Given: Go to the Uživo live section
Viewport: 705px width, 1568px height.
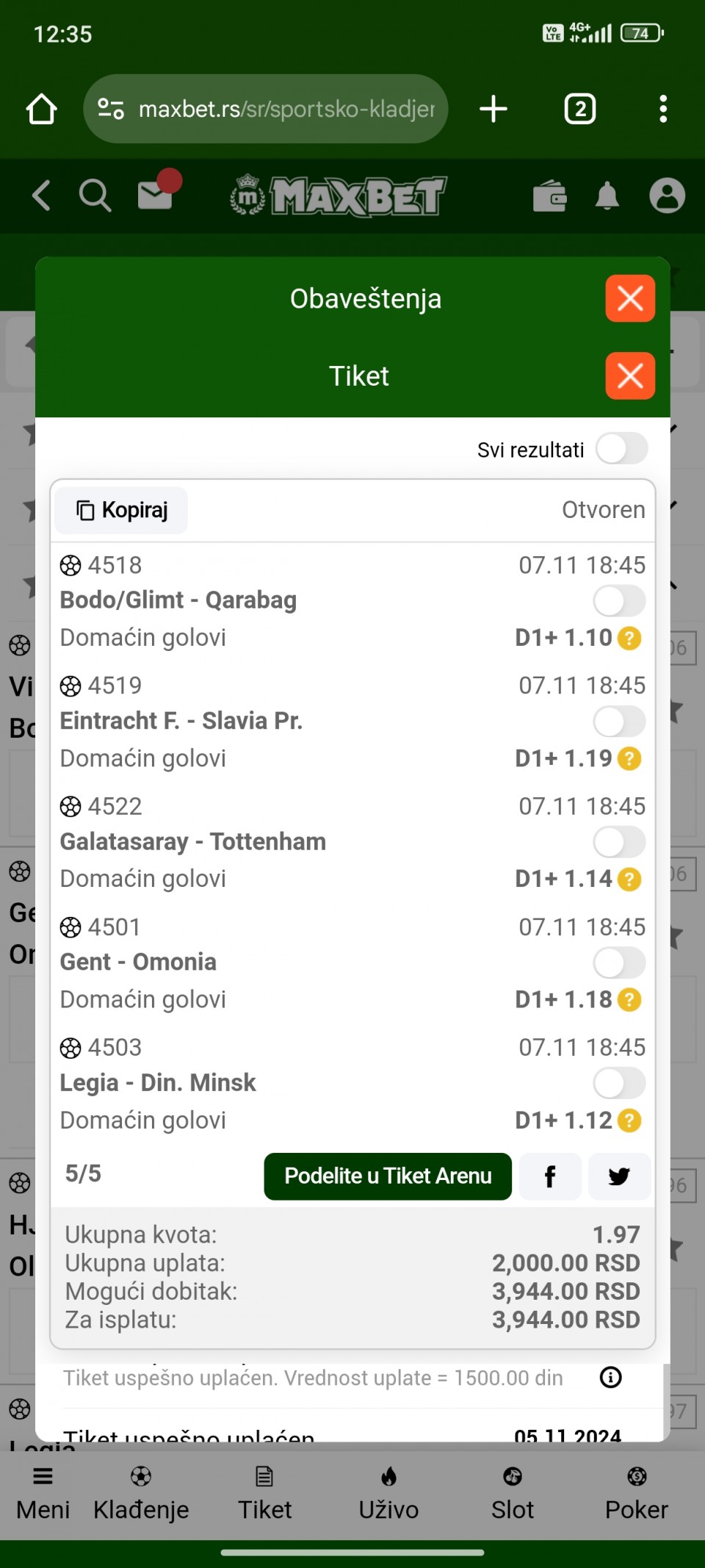Looking at the screenshot, I should (388, 1493).
